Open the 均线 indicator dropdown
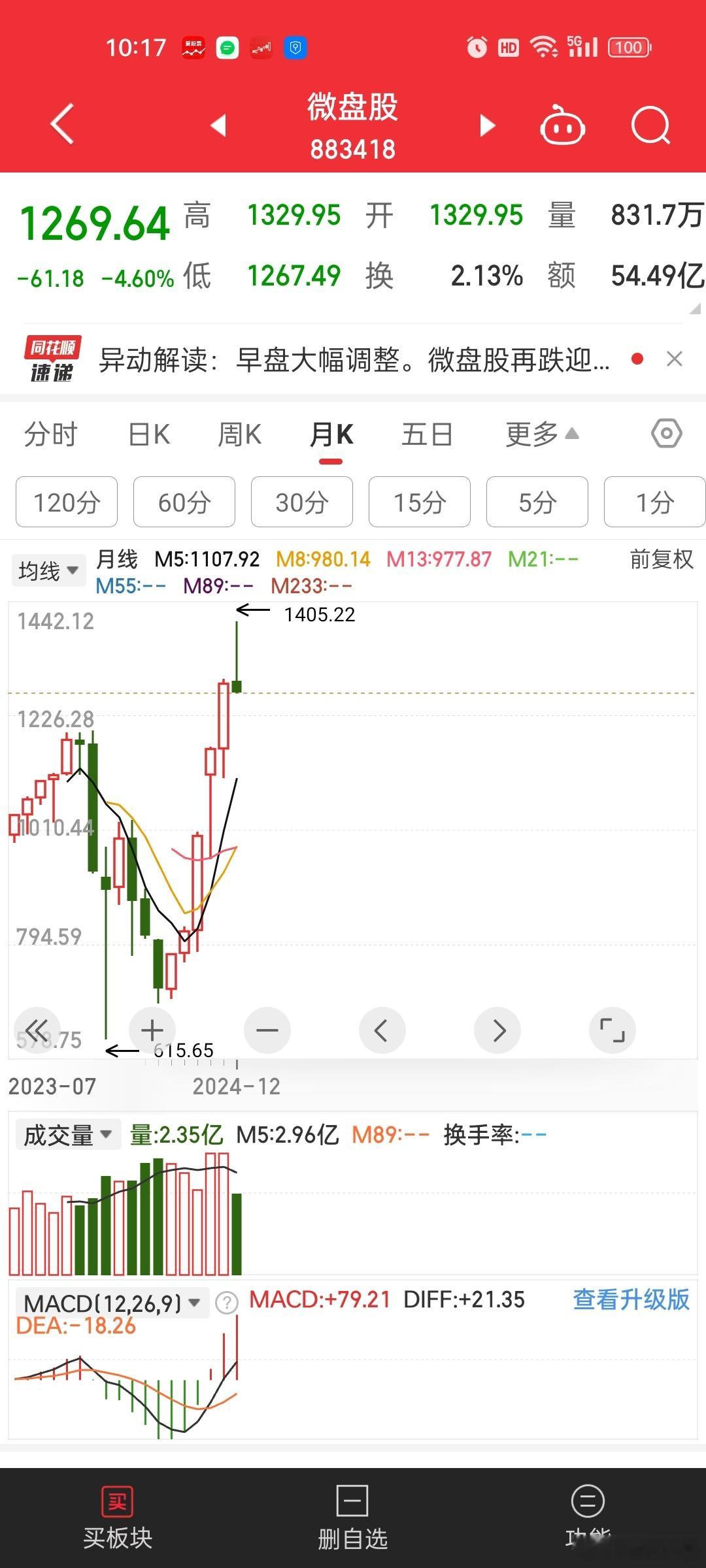The image size is (706, 1568). pos(48,571)
